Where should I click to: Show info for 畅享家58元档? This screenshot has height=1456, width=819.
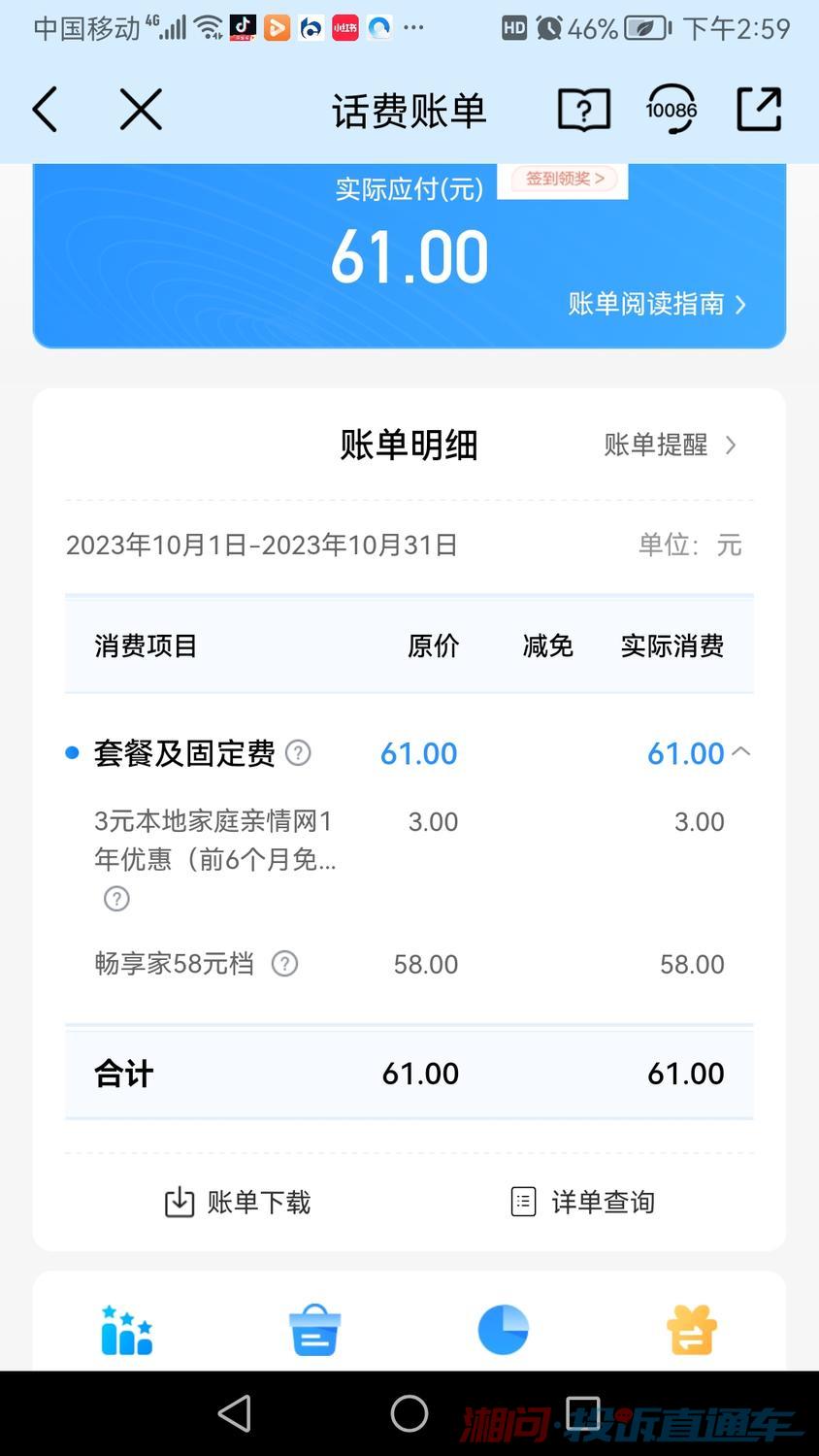point(284,964)
